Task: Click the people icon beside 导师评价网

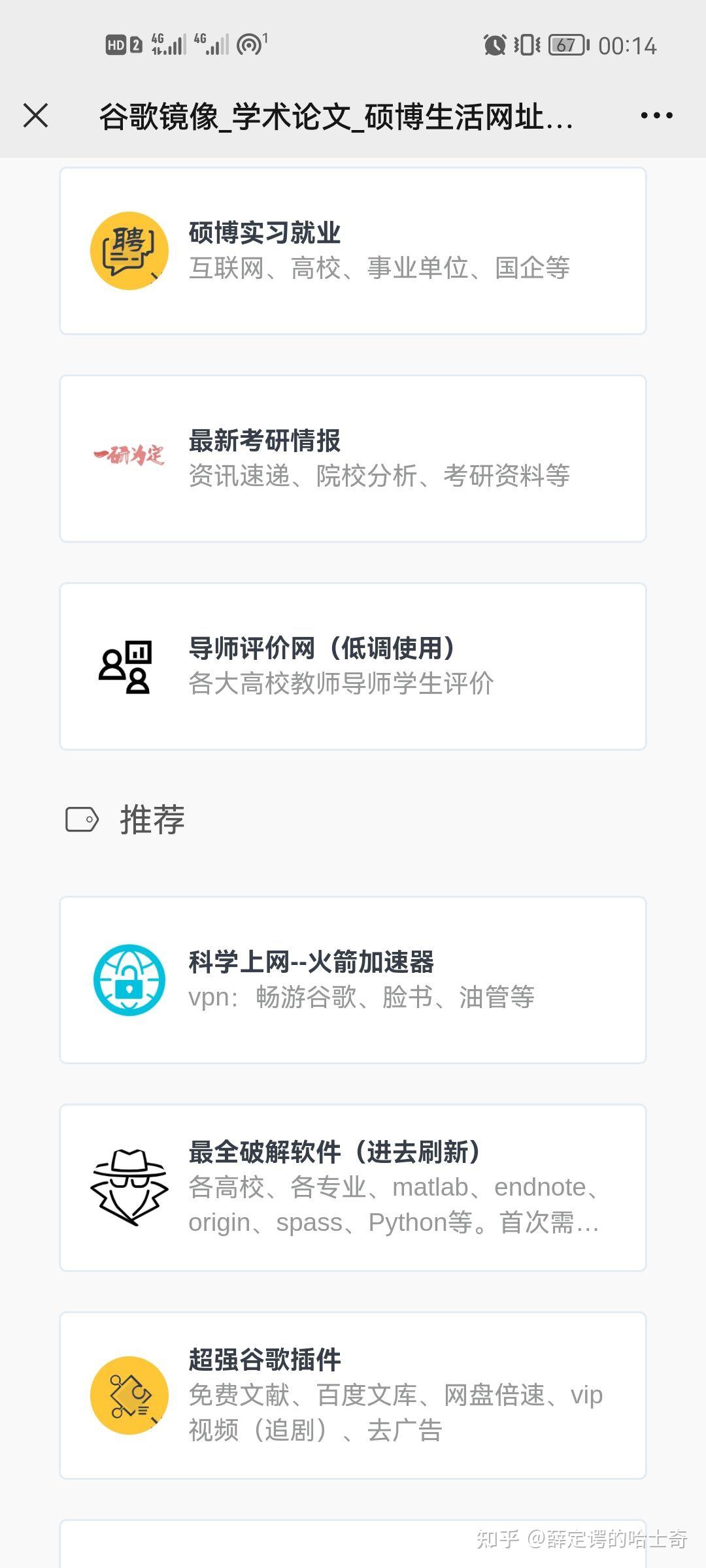Action: pos(128,666)
